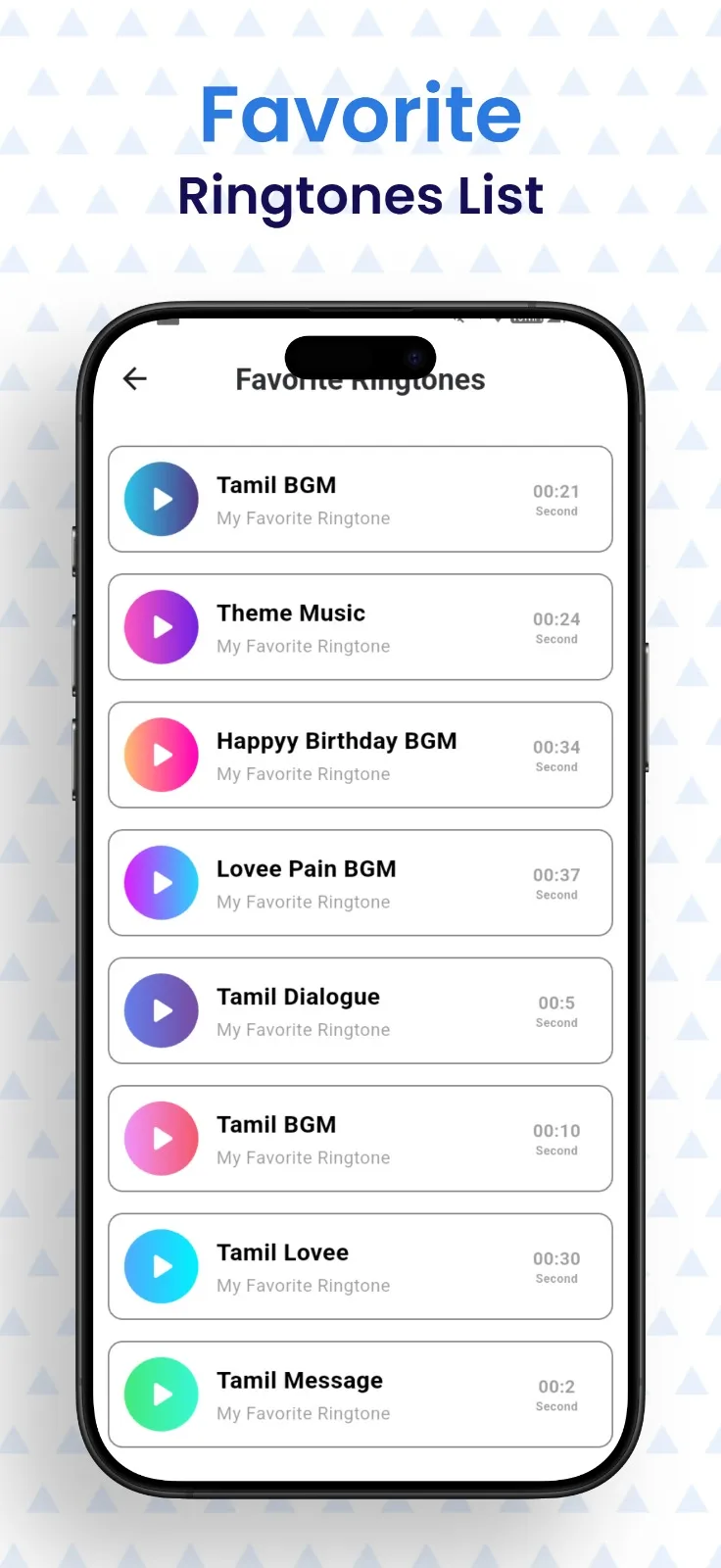Select the Lovee Pain BGM card
Screen dimensions: 721x1568
point(360,882)
